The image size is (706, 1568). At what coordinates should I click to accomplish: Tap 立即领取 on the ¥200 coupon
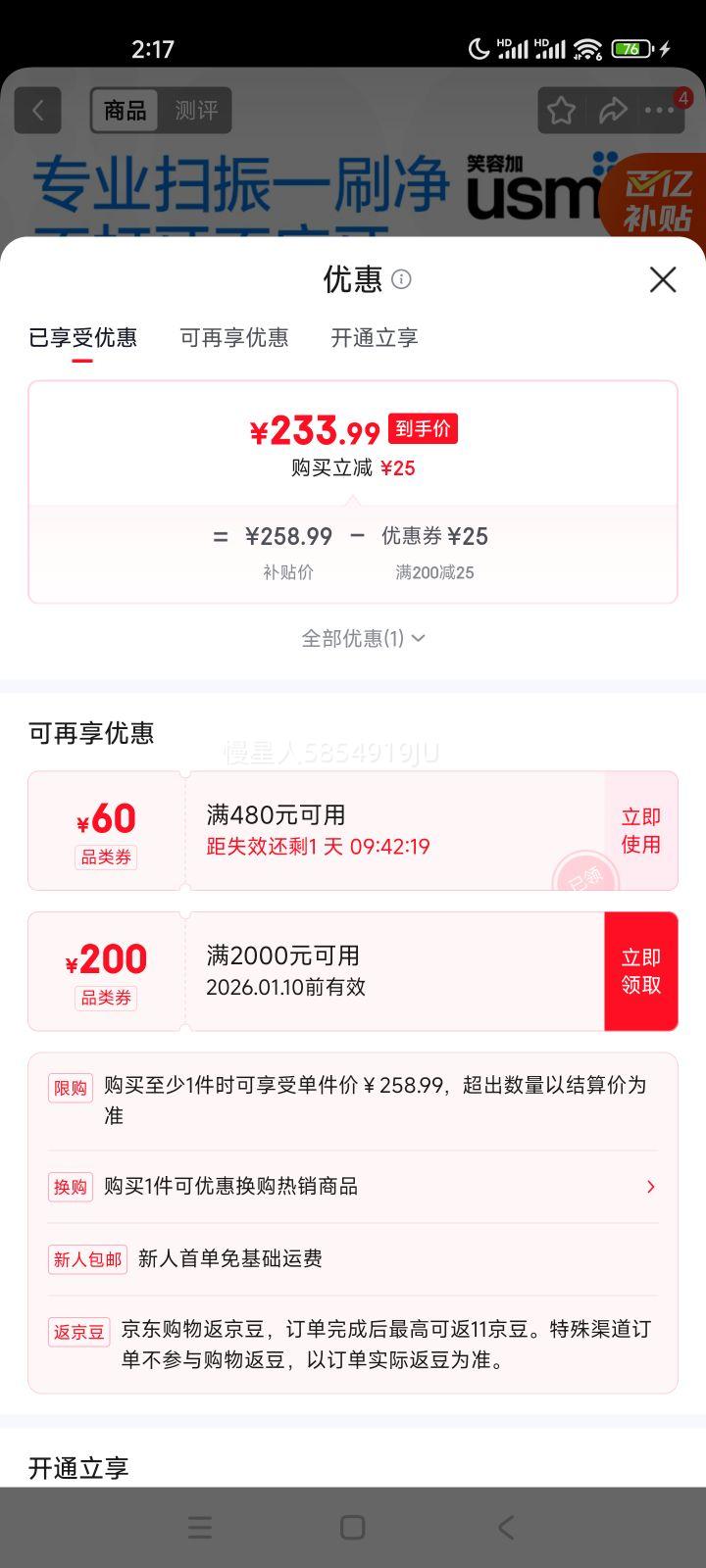(x=640, y=971)
